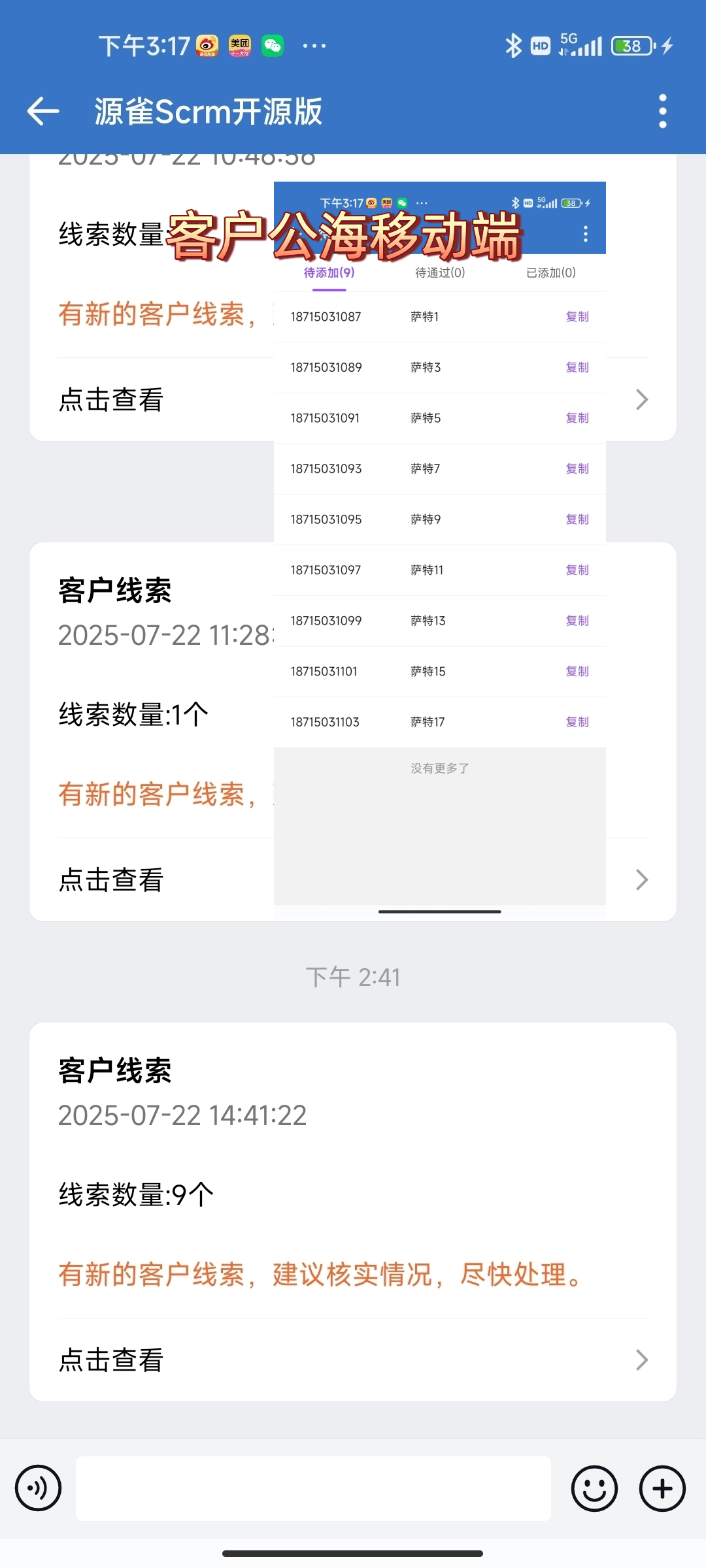Open the plus attachments panel
The height and width of the screenshot is (1568, 706).
pos(662,1488)
